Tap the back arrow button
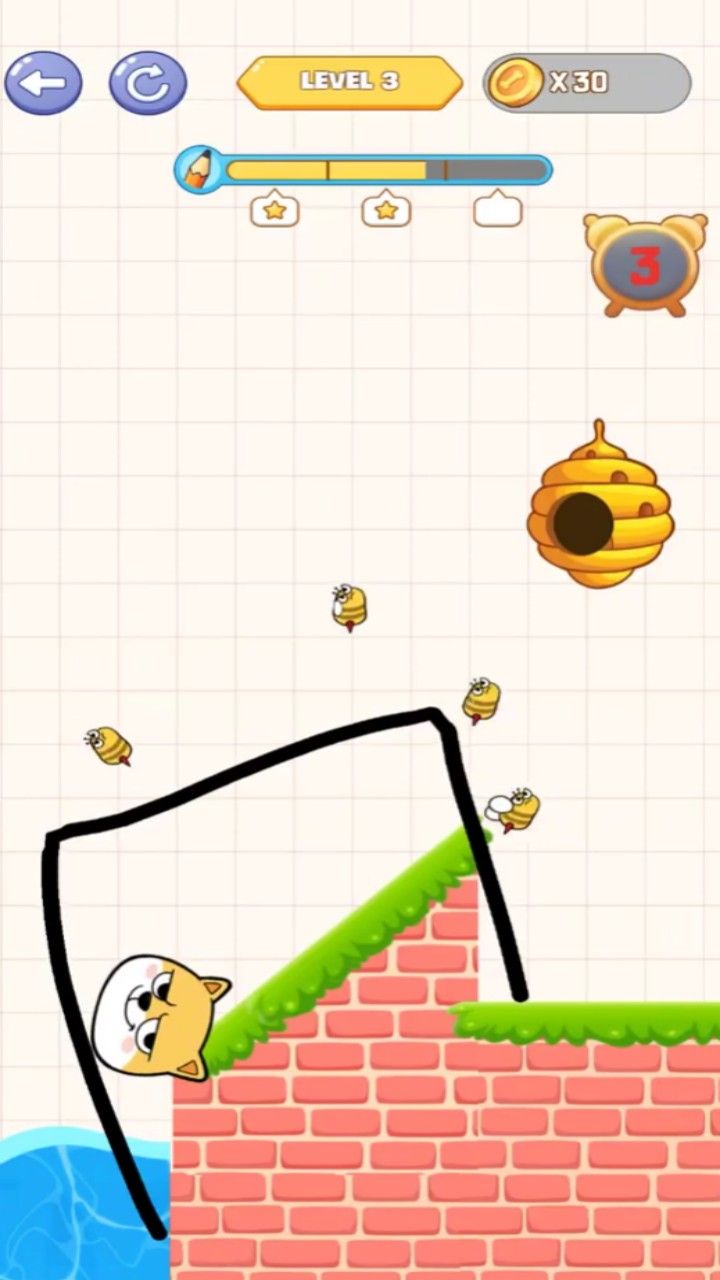This screenshot has width=720, height=1280. tap(43, 82)
